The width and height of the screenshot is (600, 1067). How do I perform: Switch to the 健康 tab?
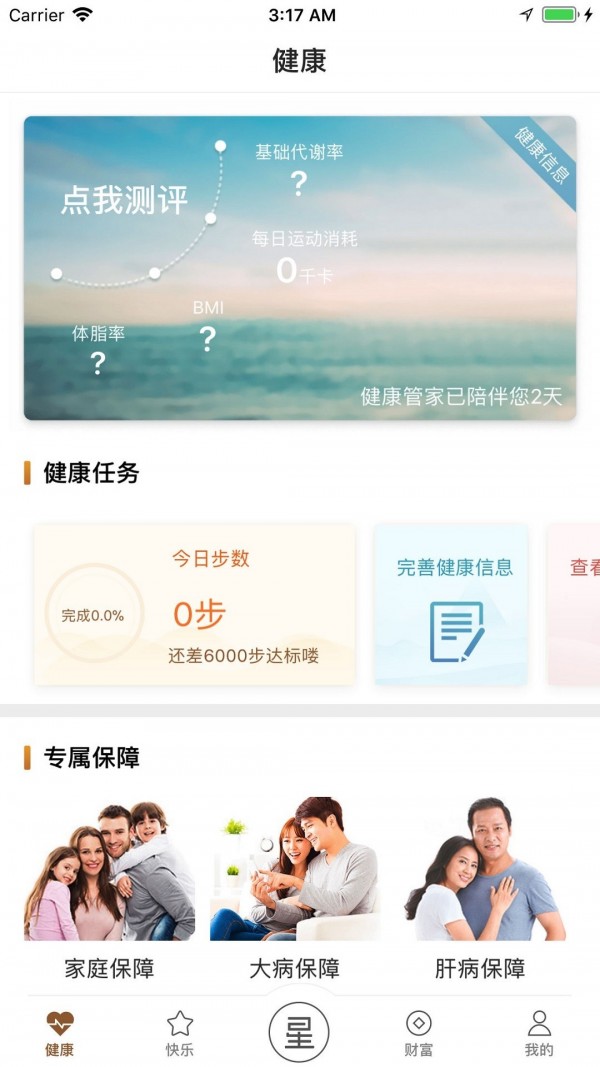[60, 1035]
